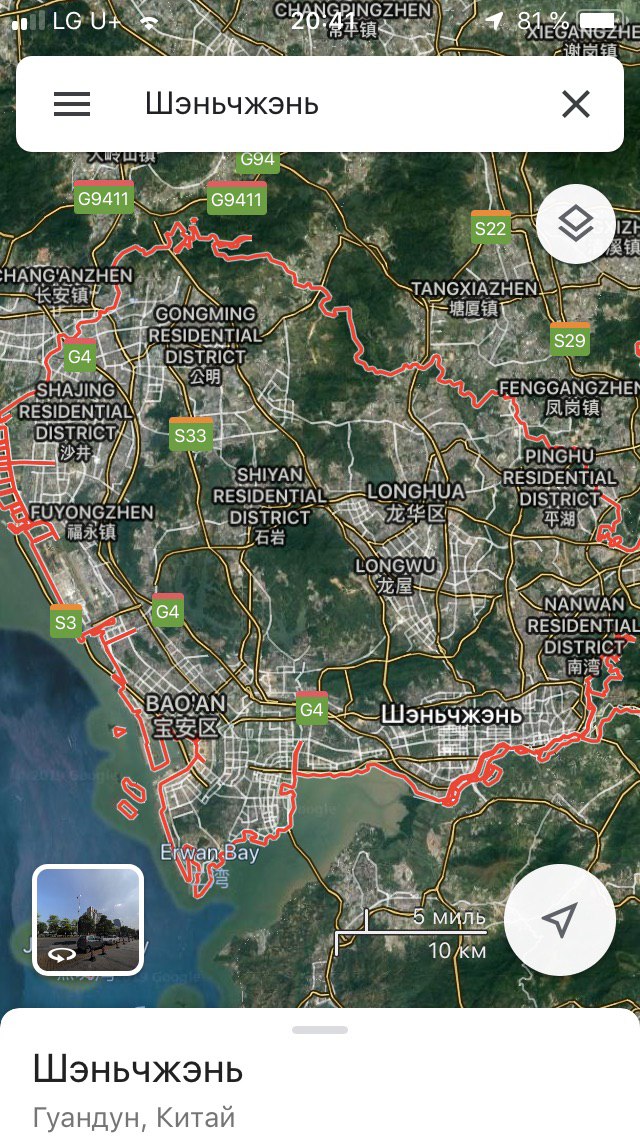Image resolution: width=640 pixels, height=1136 pixels.
Task: Center map on my location
Action: coord(559,920)
